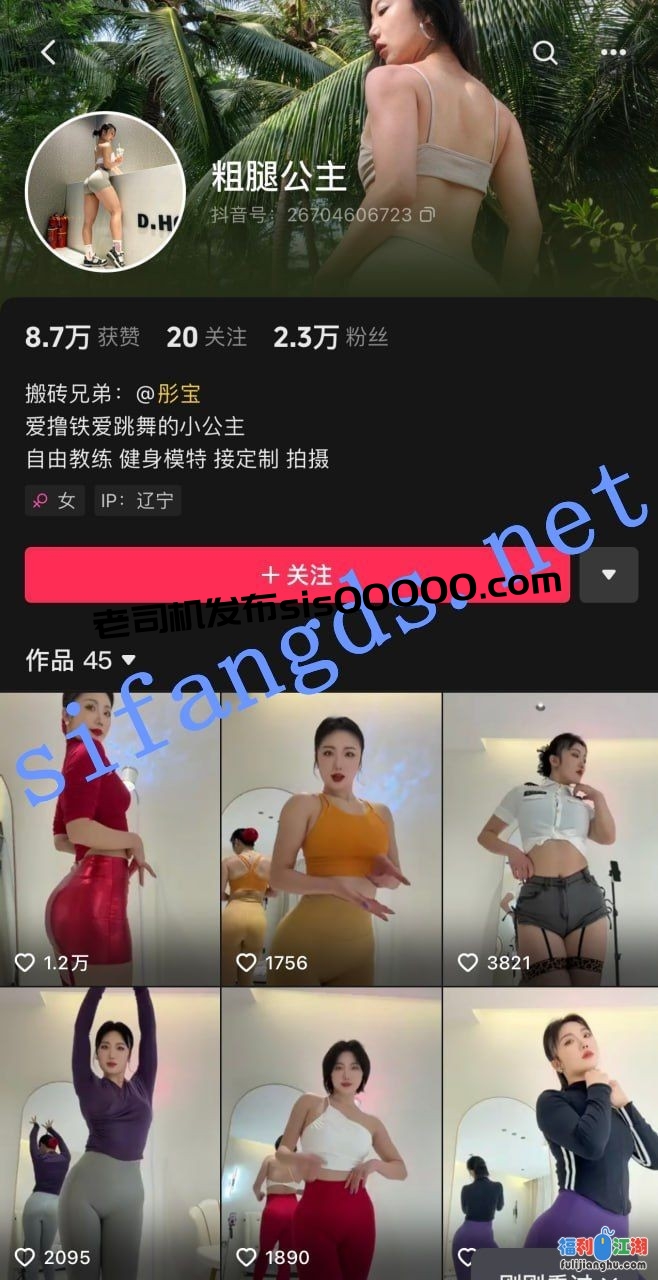
Task: Expand the dropdown next to the follow button
Action: (608, 575)
